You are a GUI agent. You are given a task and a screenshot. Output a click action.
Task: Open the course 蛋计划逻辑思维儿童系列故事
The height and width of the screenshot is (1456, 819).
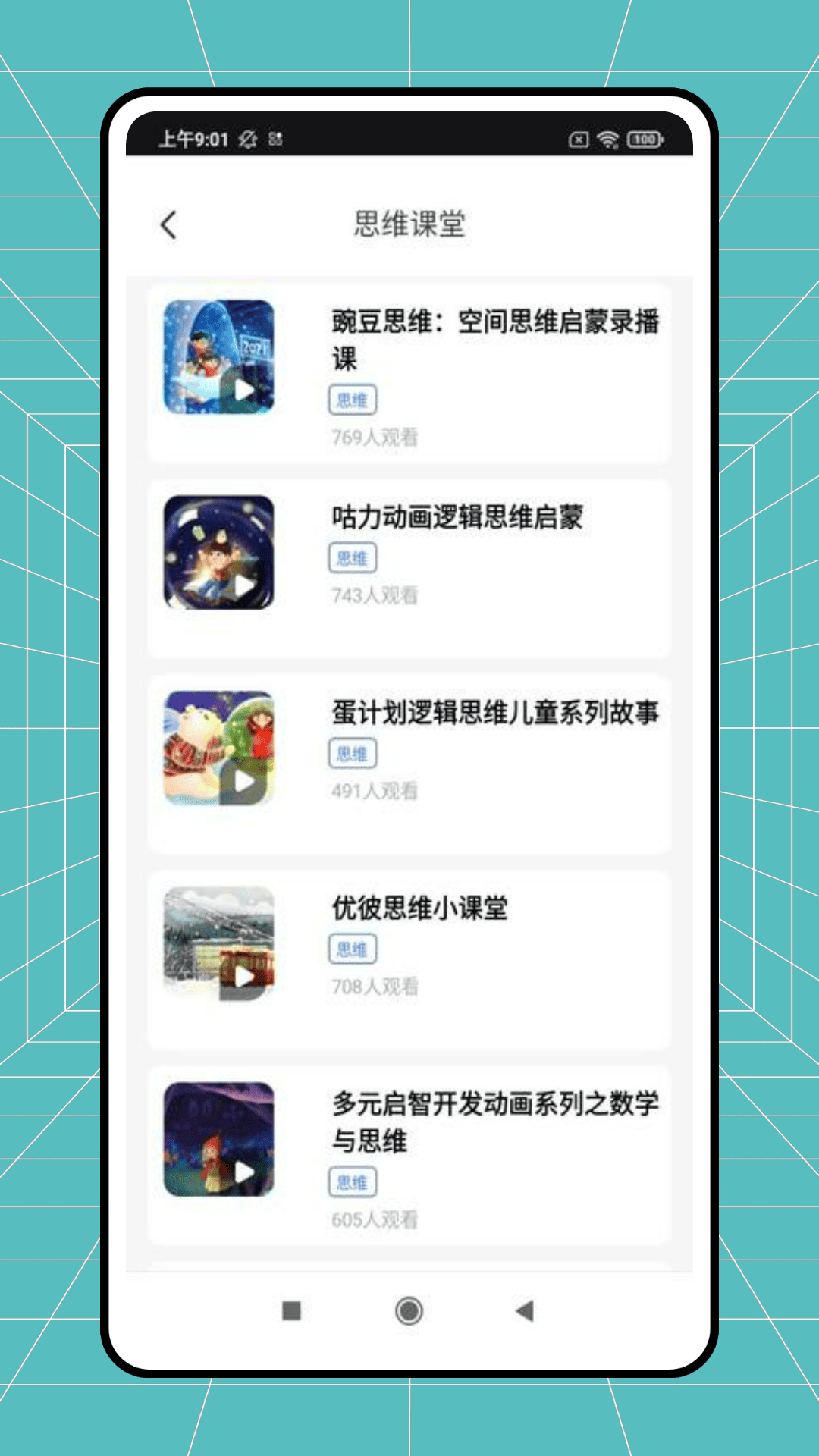point(494,714)
